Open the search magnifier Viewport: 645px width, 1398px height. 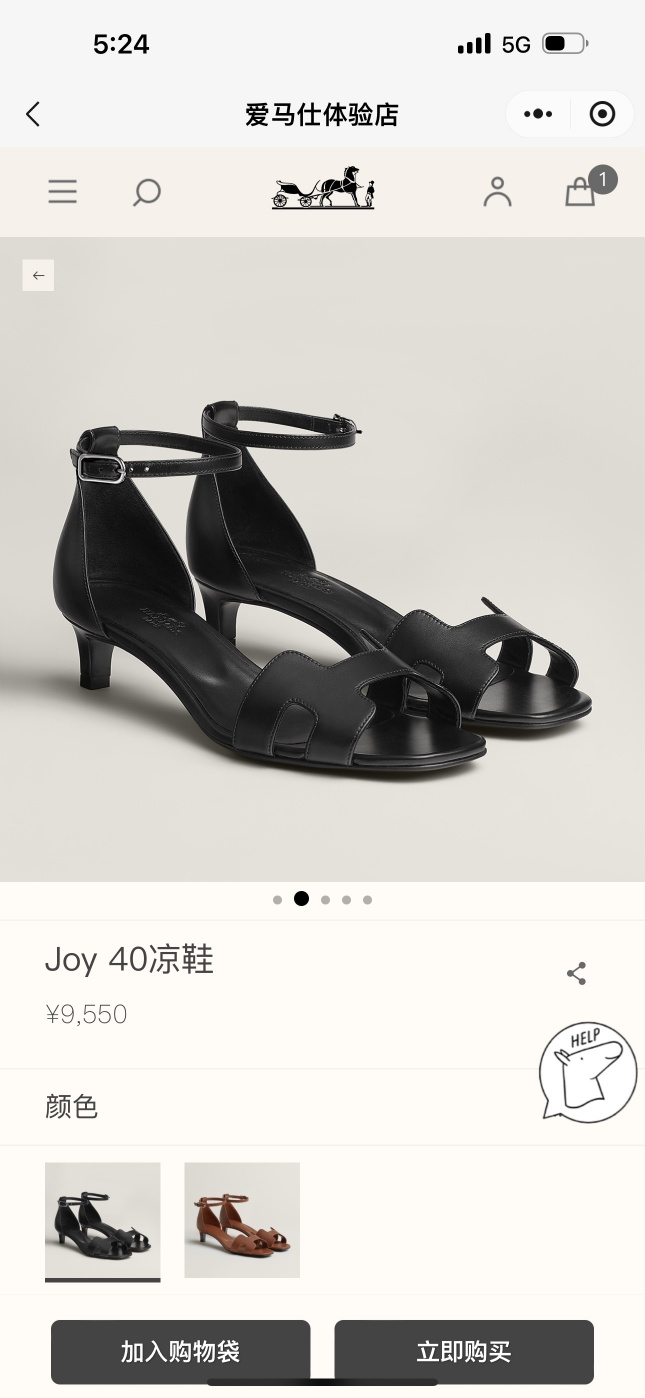click(x=147, y=192)
